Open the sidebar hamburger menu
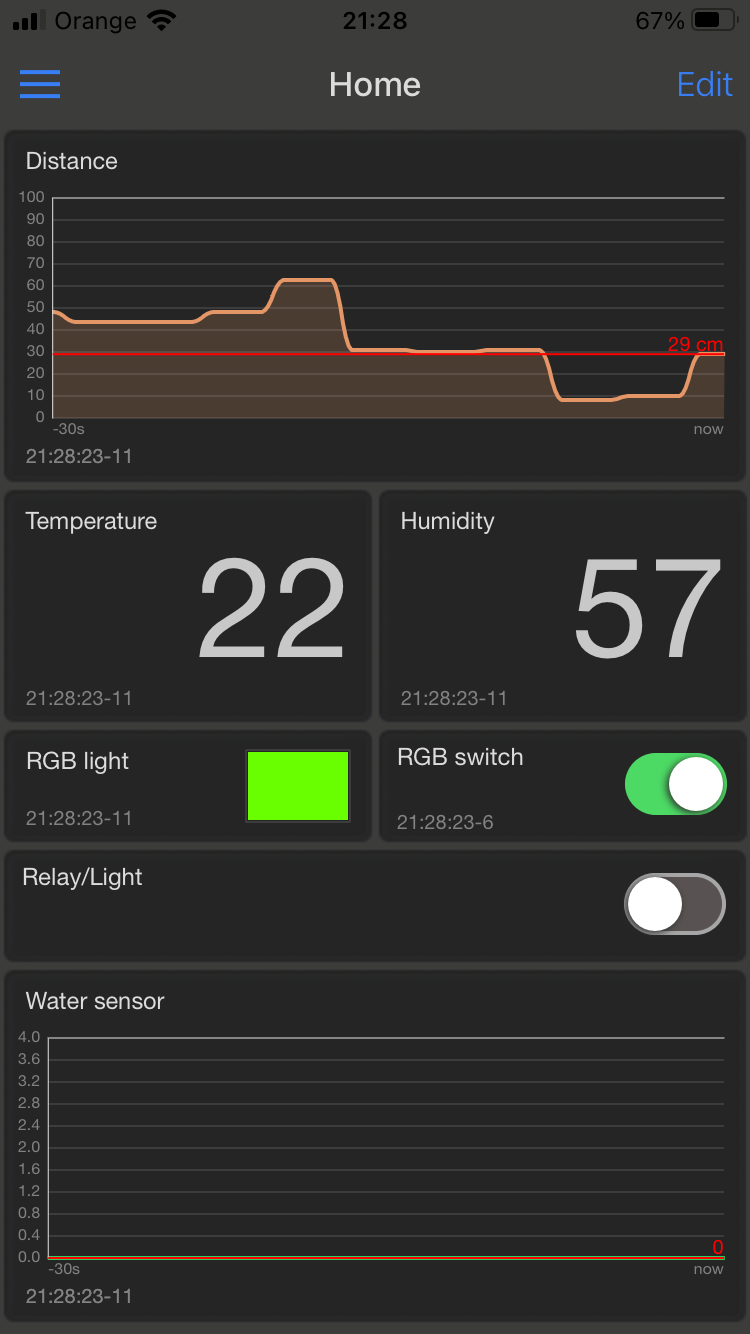Screen dimensions: 750x1334 [x=39, y=85]
